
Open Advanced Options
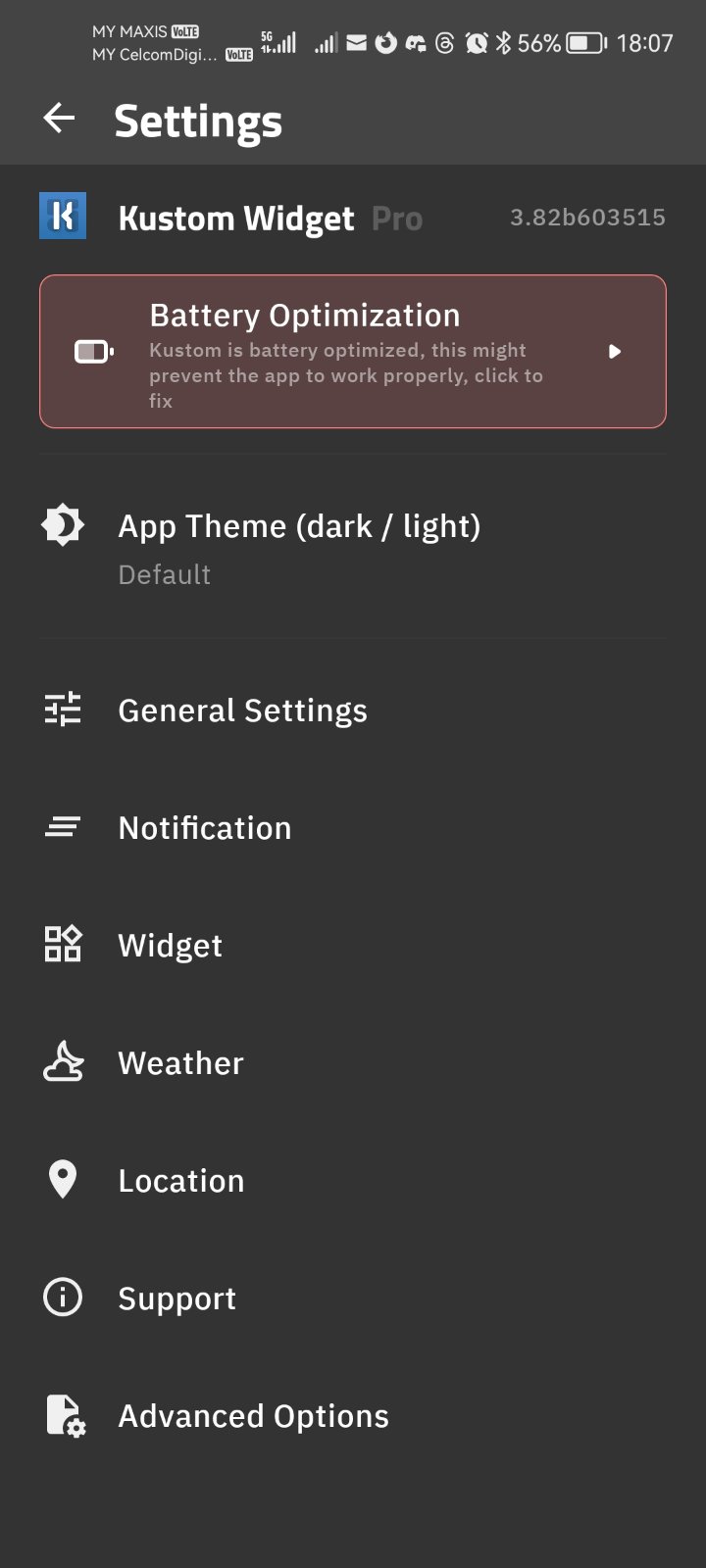[253, 1416]
